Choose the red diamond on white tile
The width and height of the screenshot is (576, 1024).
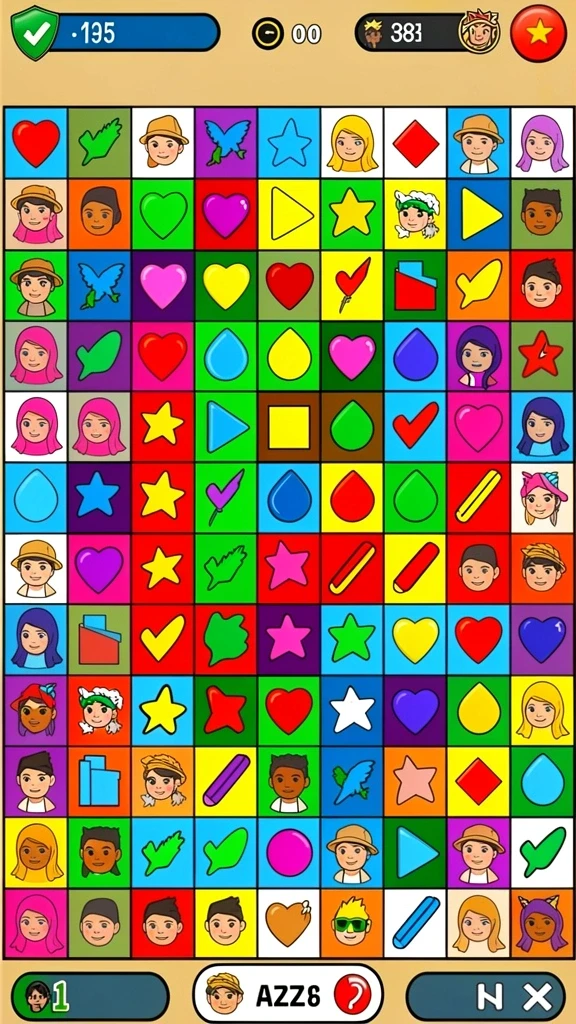[415, 143]
